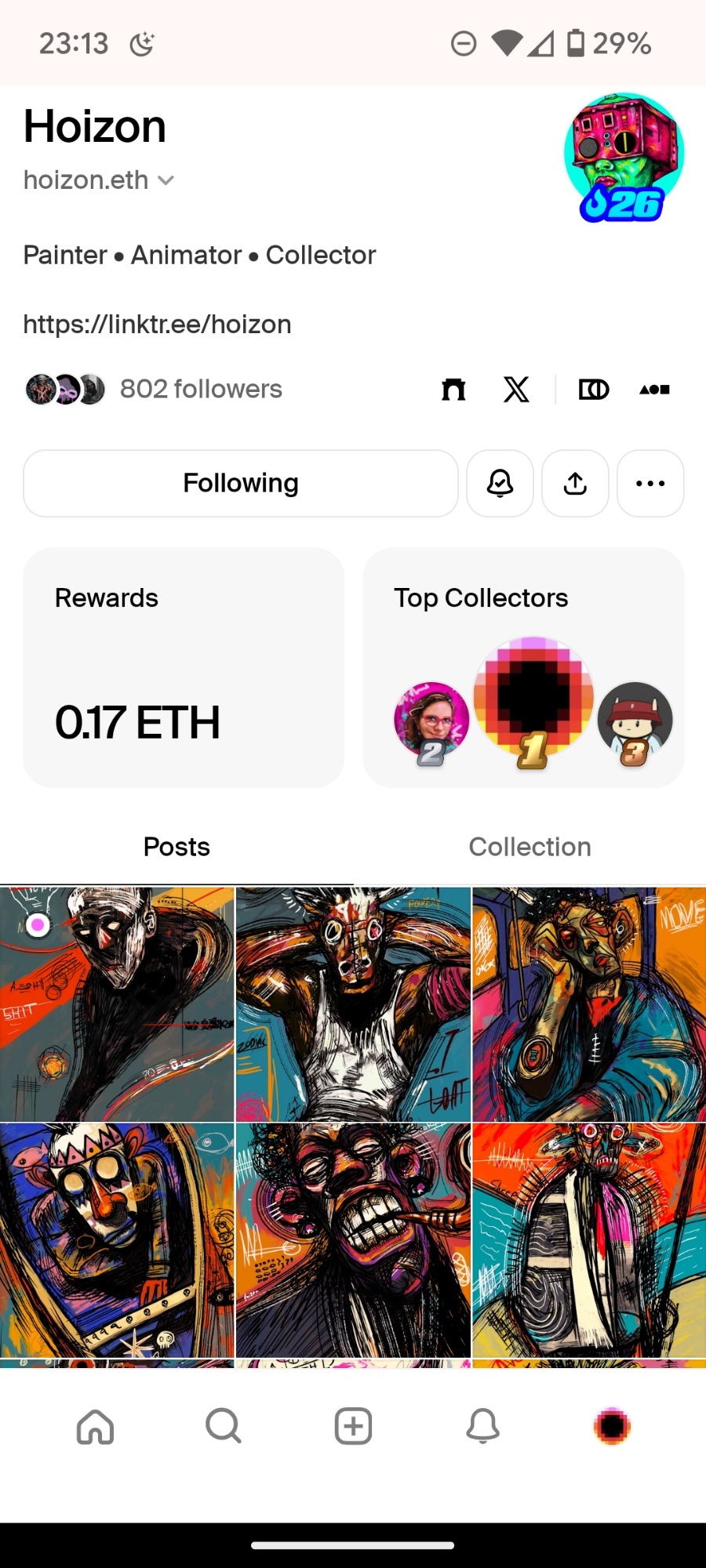Open Hoizon's X profile

tap(516, 389)
